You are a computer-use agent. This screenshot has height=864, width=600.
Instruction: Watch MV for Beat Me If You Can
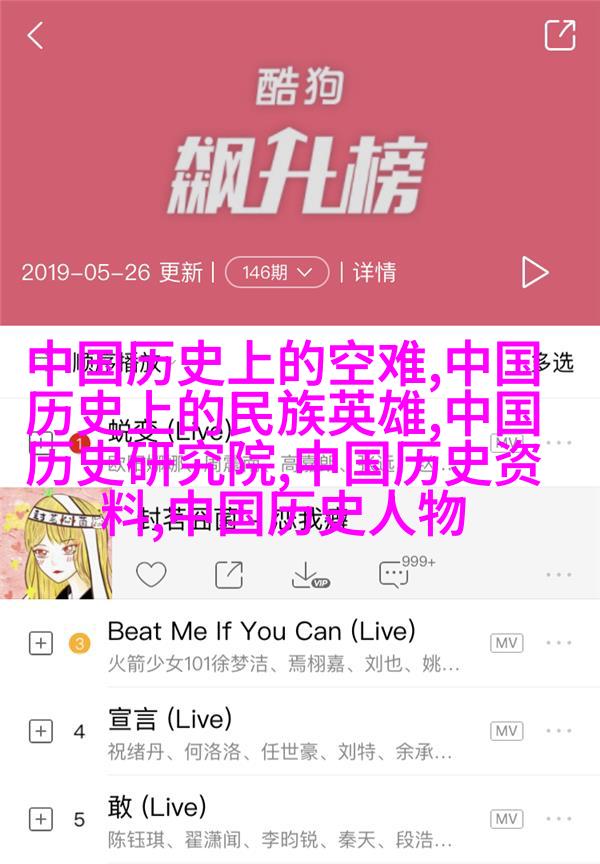point(506,643)
